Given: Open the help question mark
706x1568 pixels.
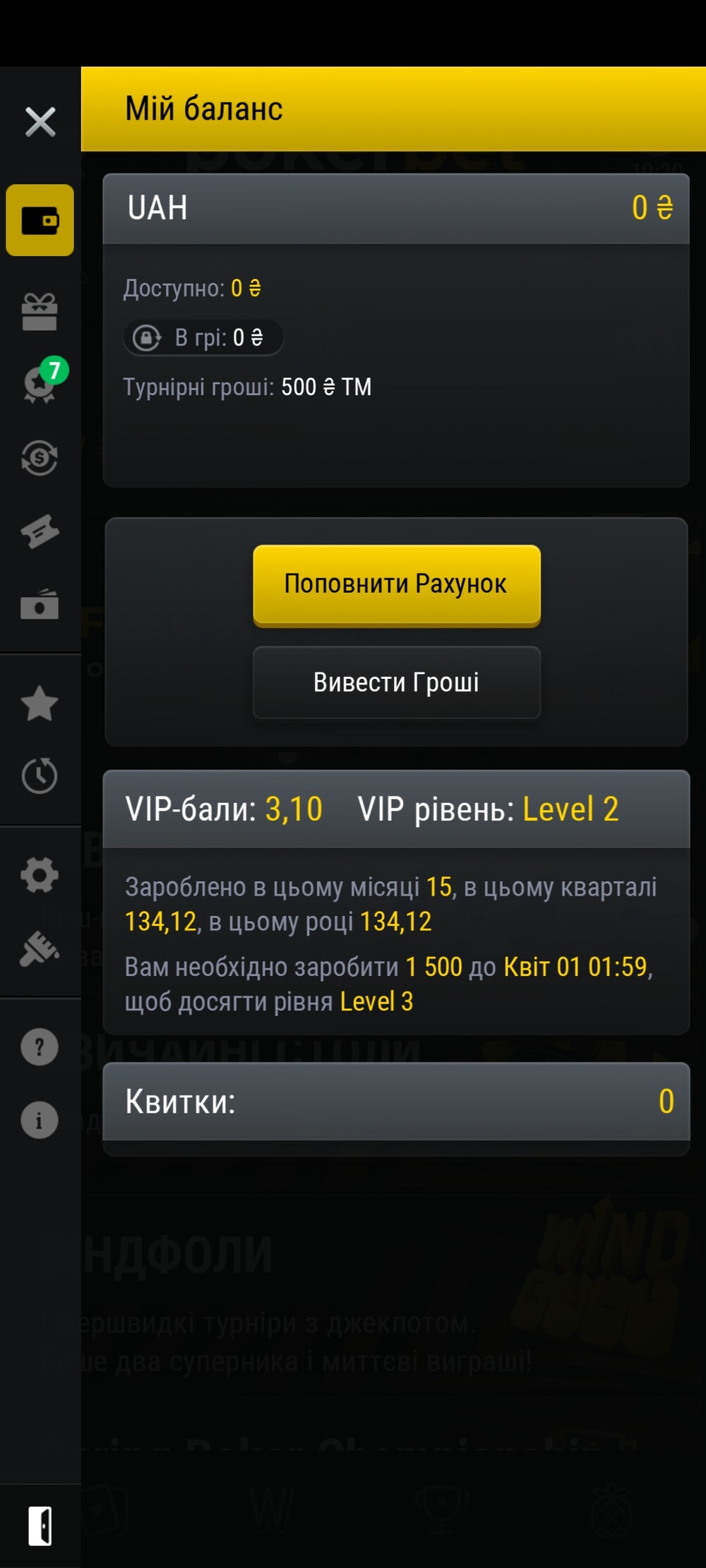Looking at the screenshot, I should click(x=40, y=1047).
